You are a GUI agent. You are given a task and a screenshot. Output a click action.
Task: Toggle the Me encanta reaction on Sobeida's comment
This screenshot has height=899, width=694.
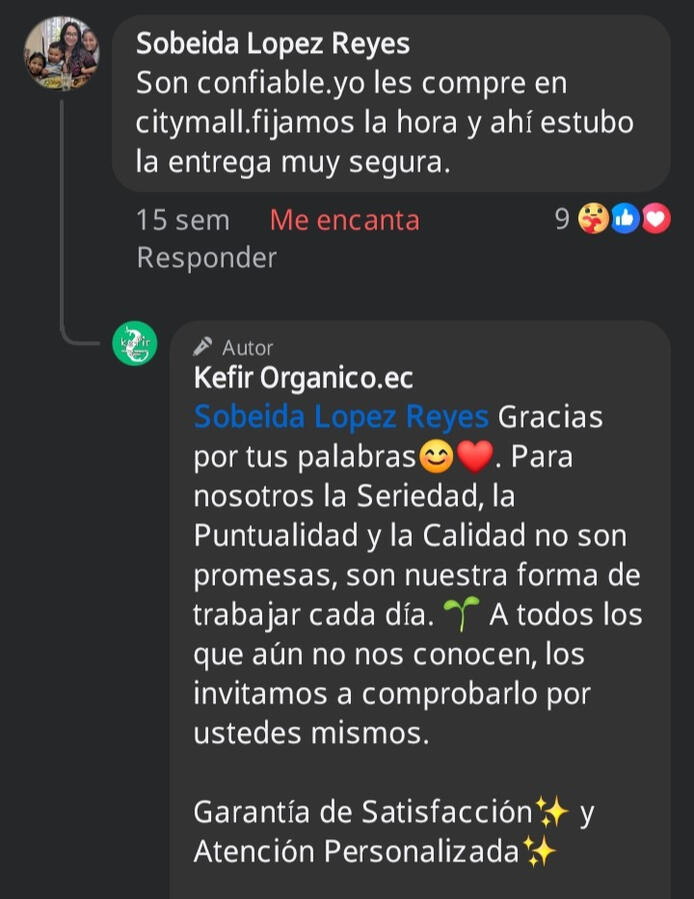pos(344,220)
